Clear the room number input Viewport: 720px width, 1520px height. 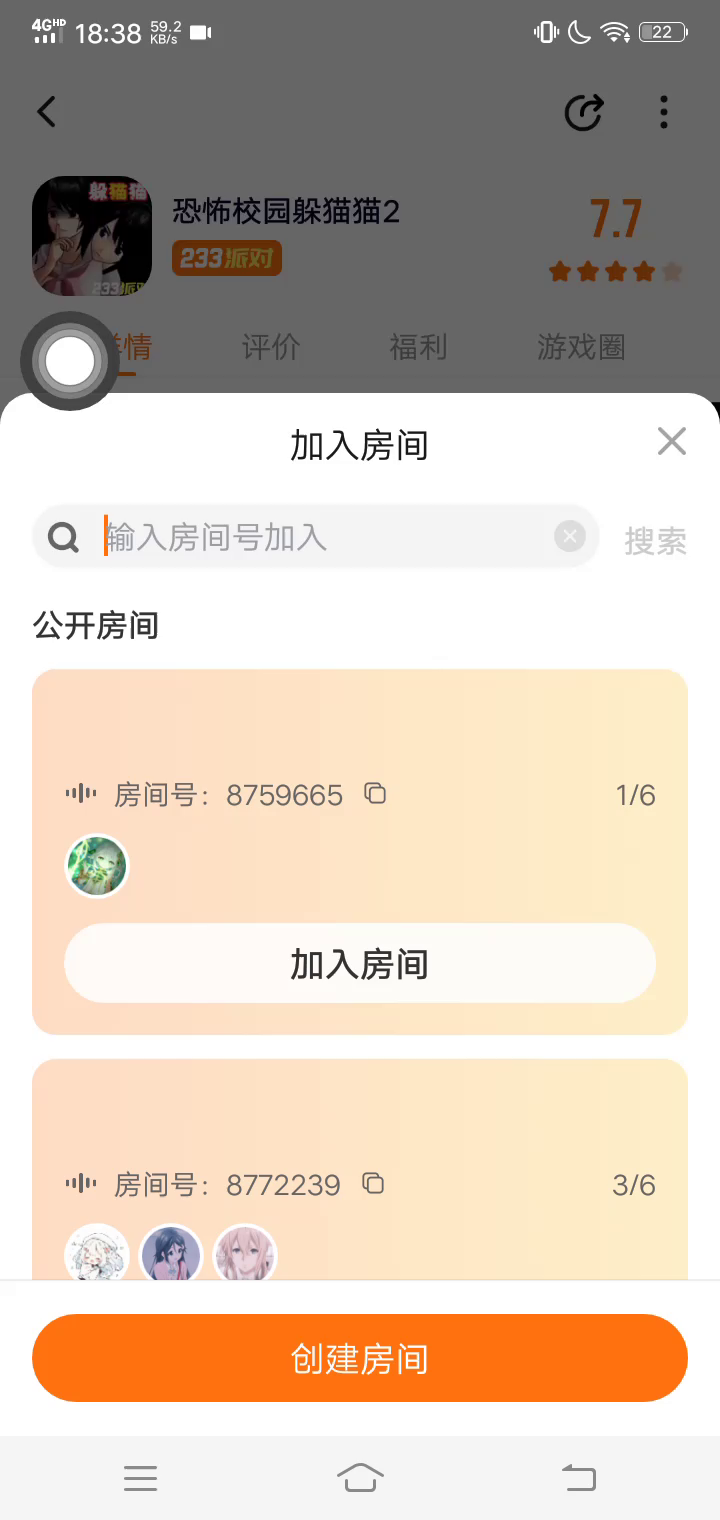[x=569, y=537]
